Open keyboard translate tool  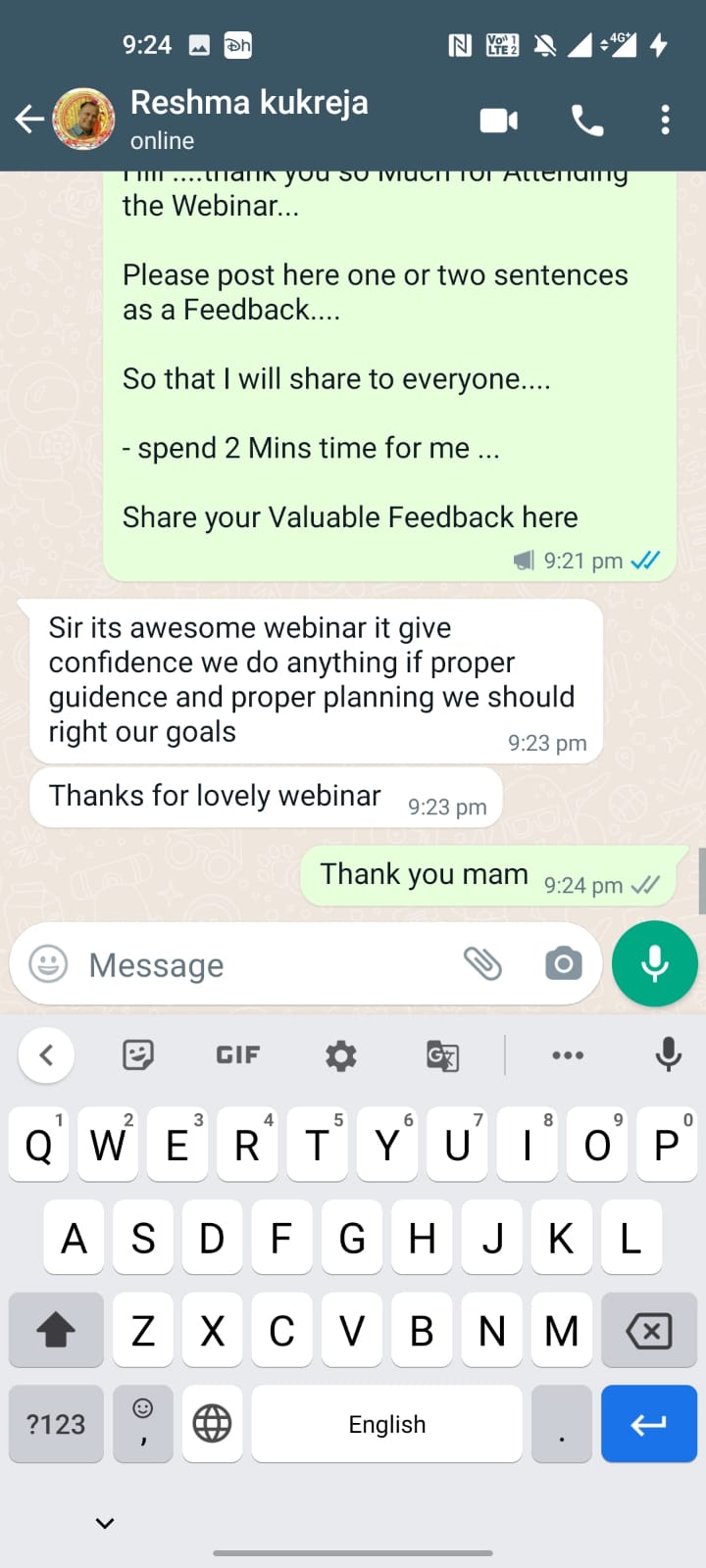442,1055
